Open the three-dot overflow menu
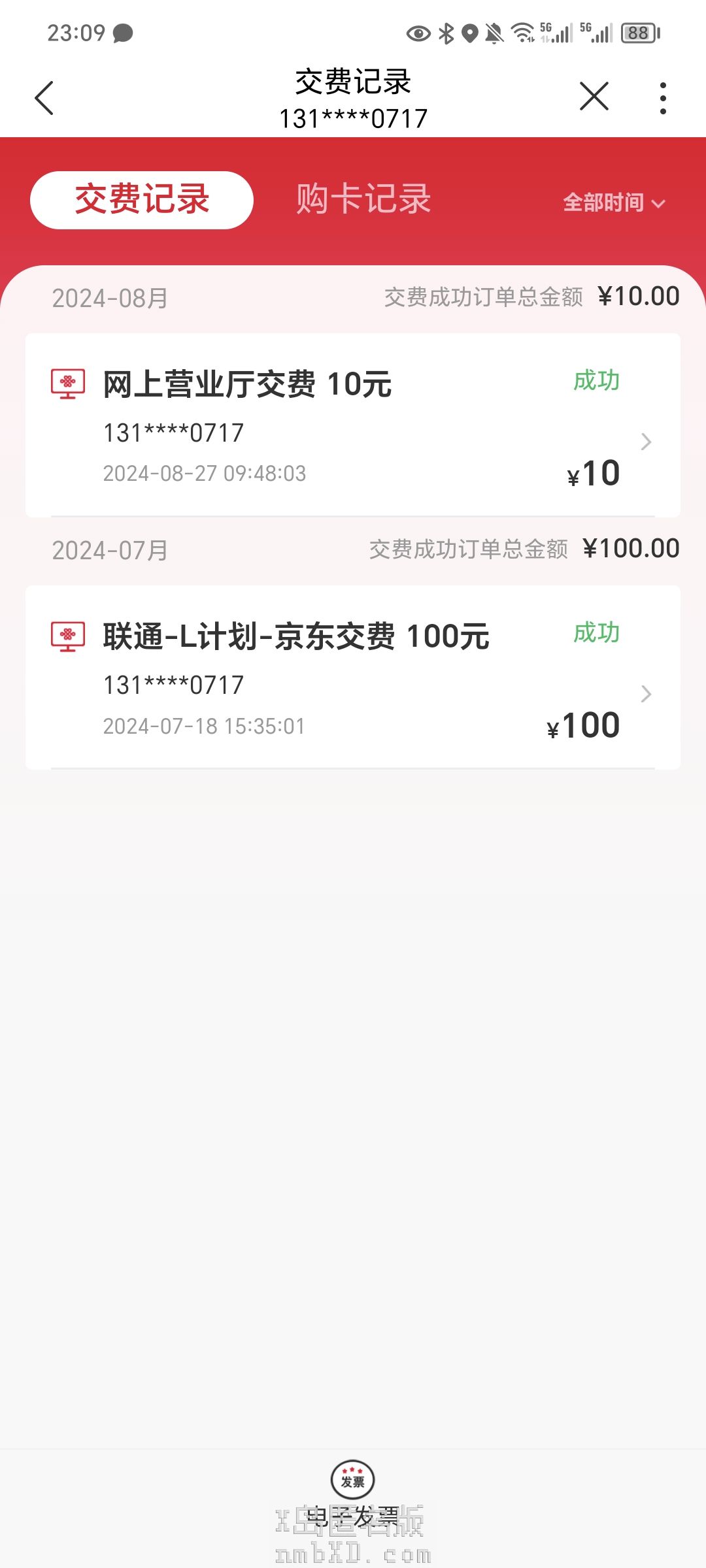 (663, 98)
